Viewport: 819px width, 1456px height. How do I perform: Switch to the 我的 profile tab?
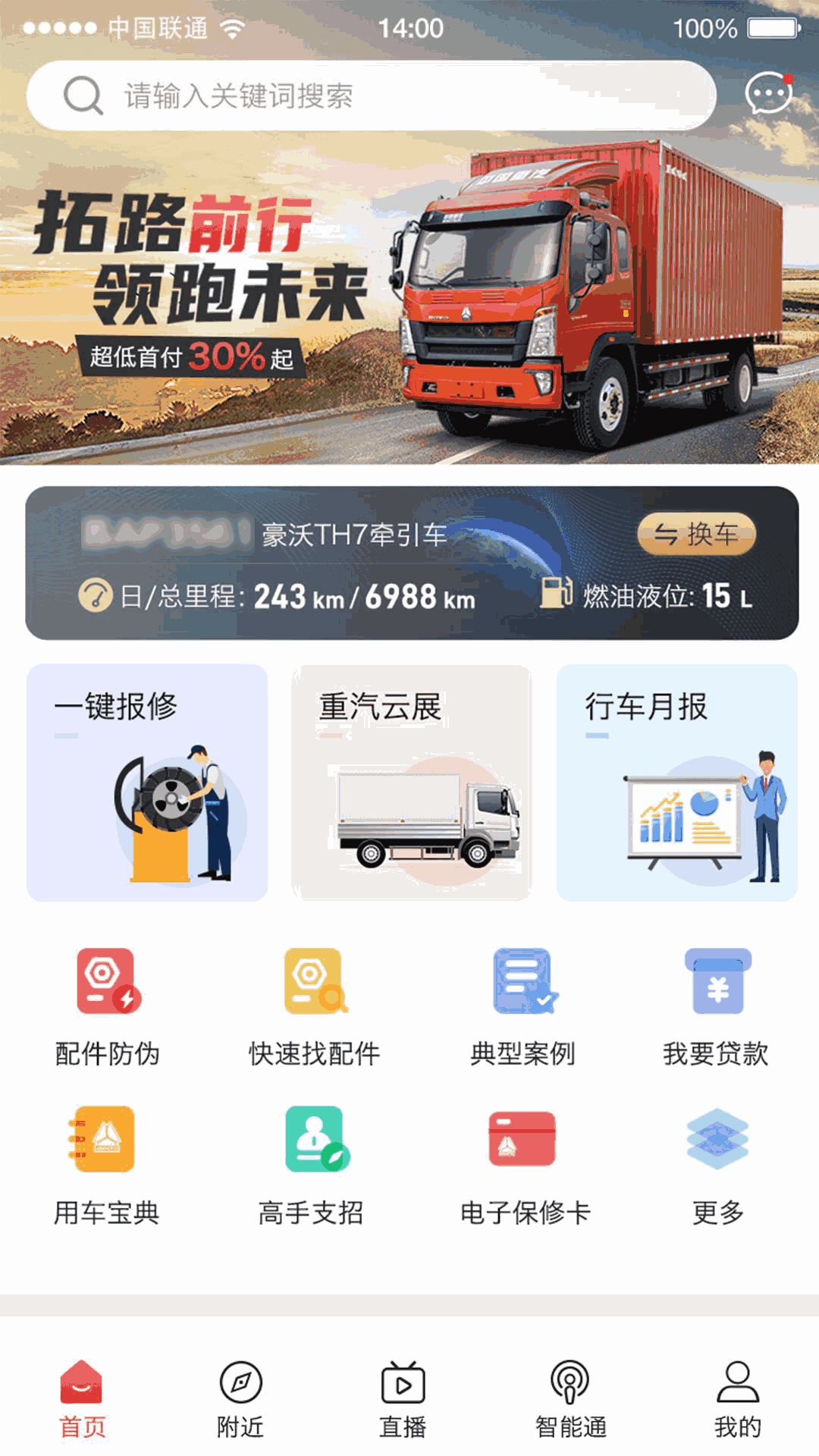tap(737, 1400)
